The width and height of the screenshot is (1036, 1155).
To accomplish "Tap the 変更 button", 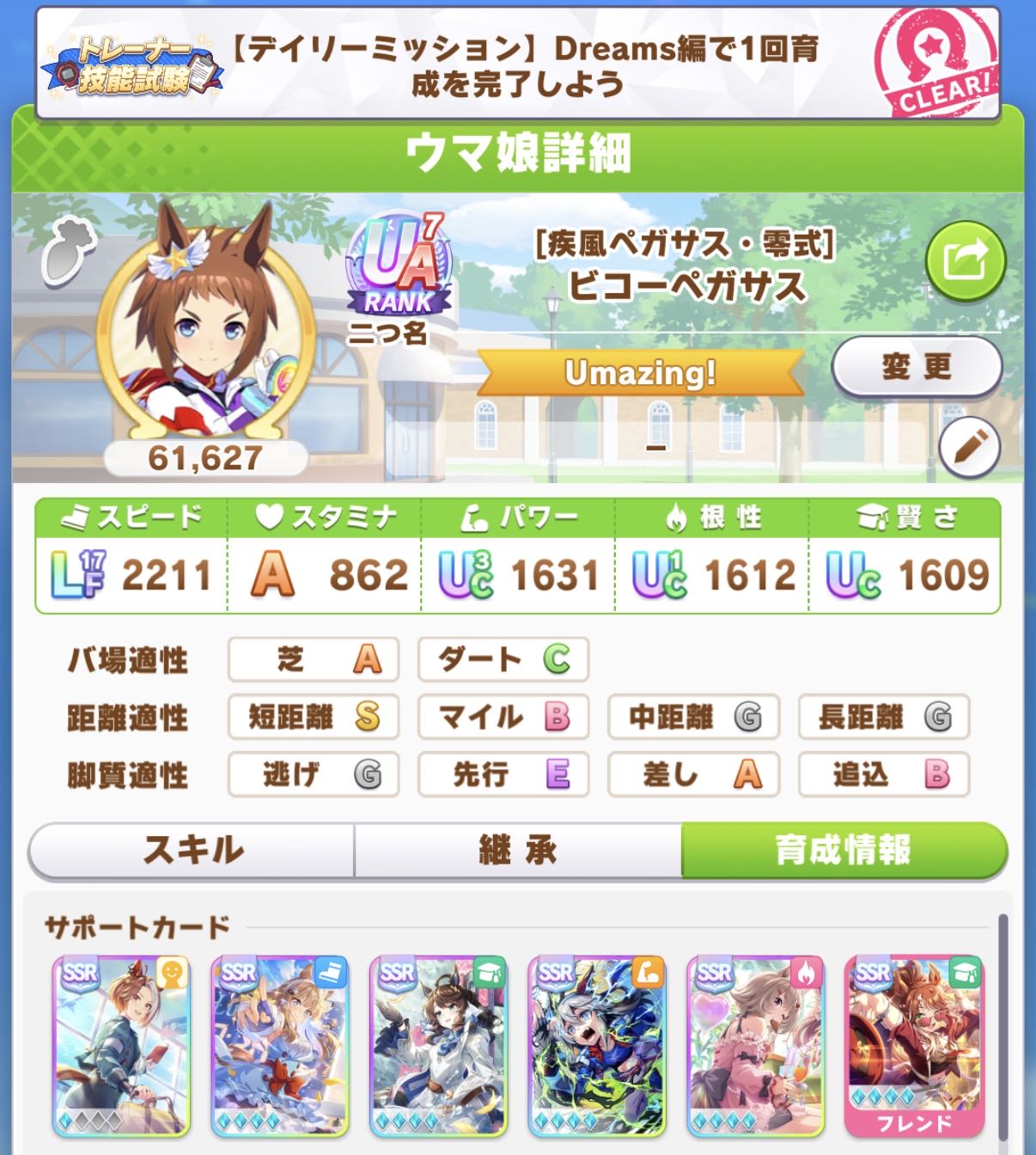I will click(916, 367).
